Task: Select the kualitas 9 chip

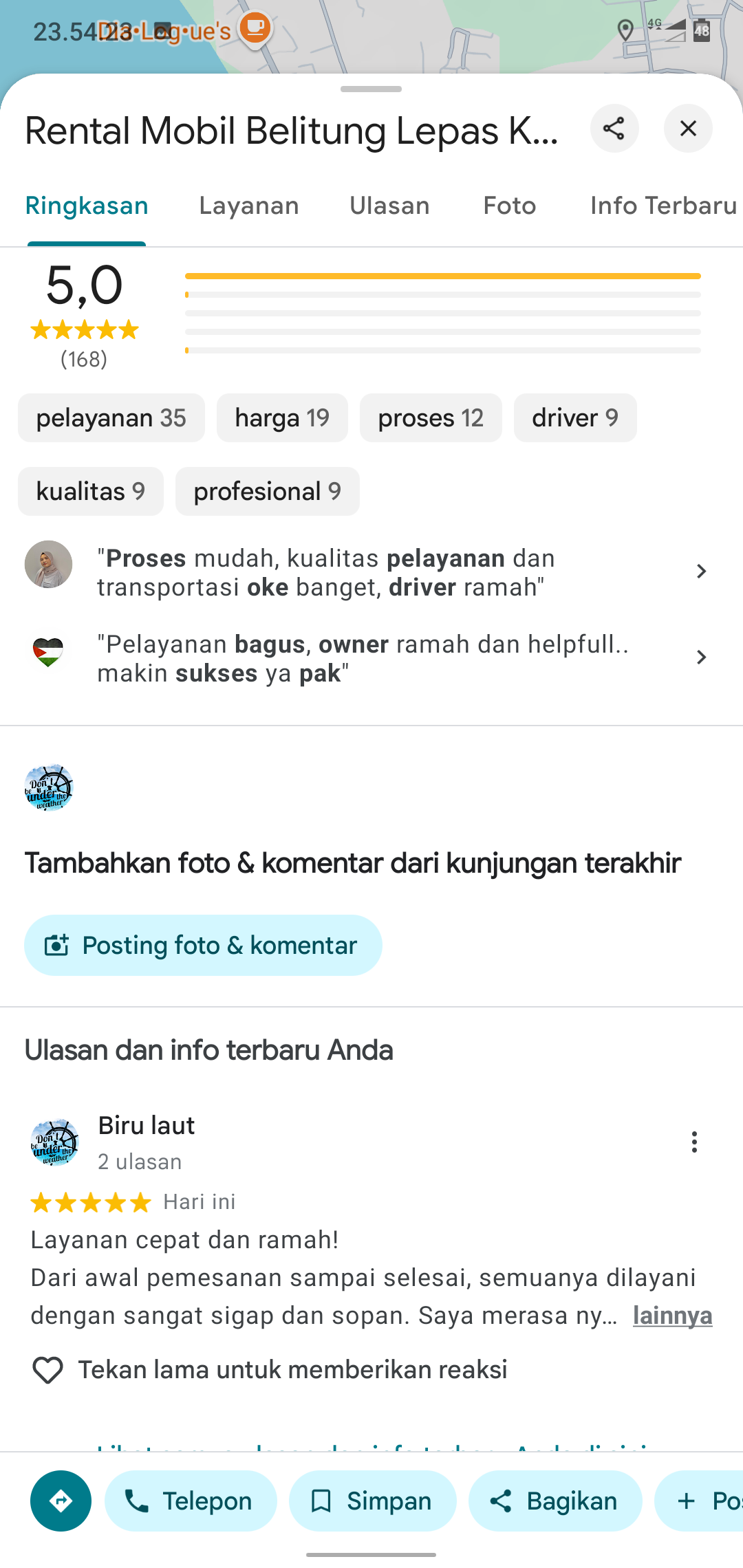Action: [91, 491]
